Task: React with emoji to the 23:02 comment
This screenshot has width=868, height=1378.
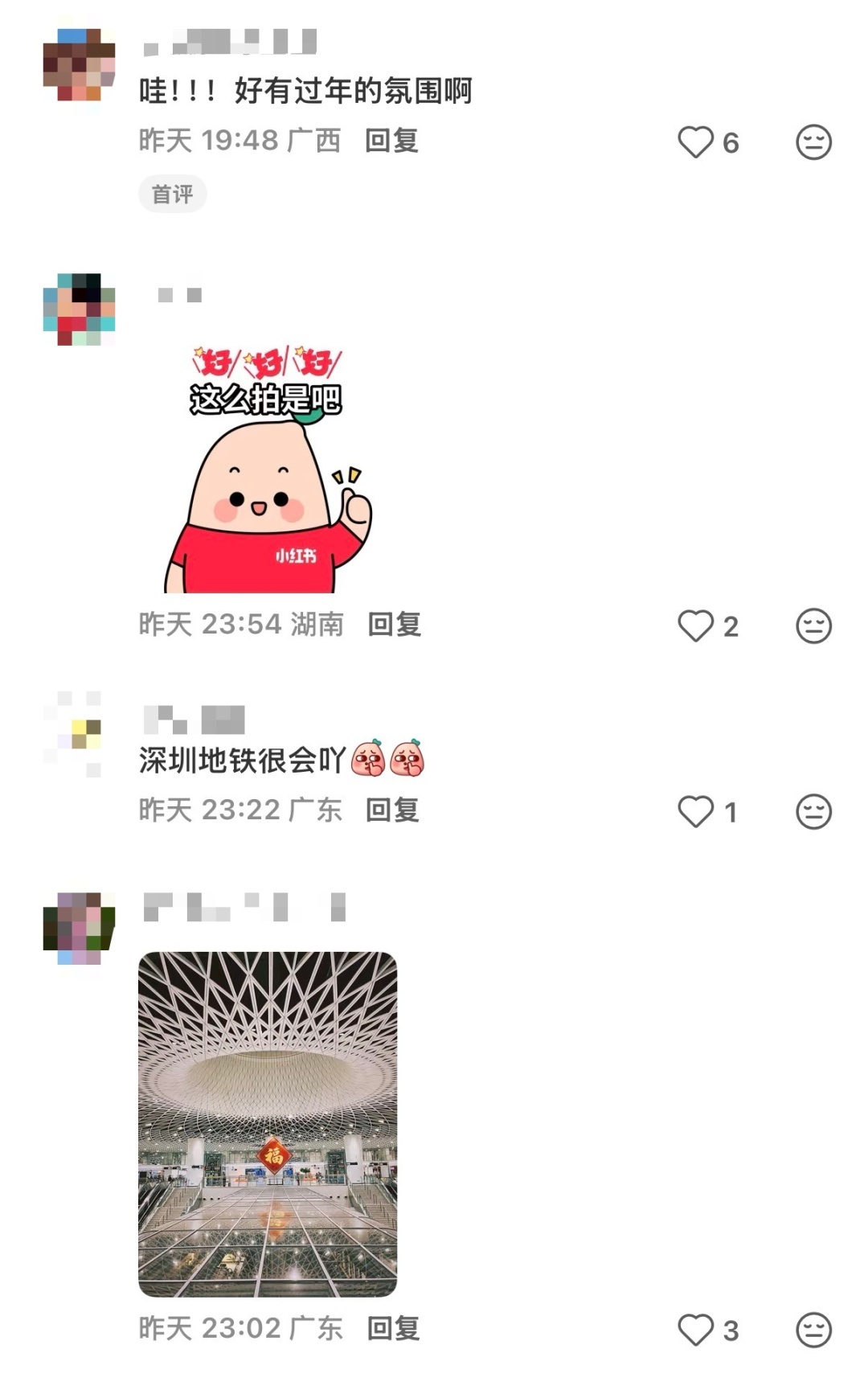Action: [813, 1330]
